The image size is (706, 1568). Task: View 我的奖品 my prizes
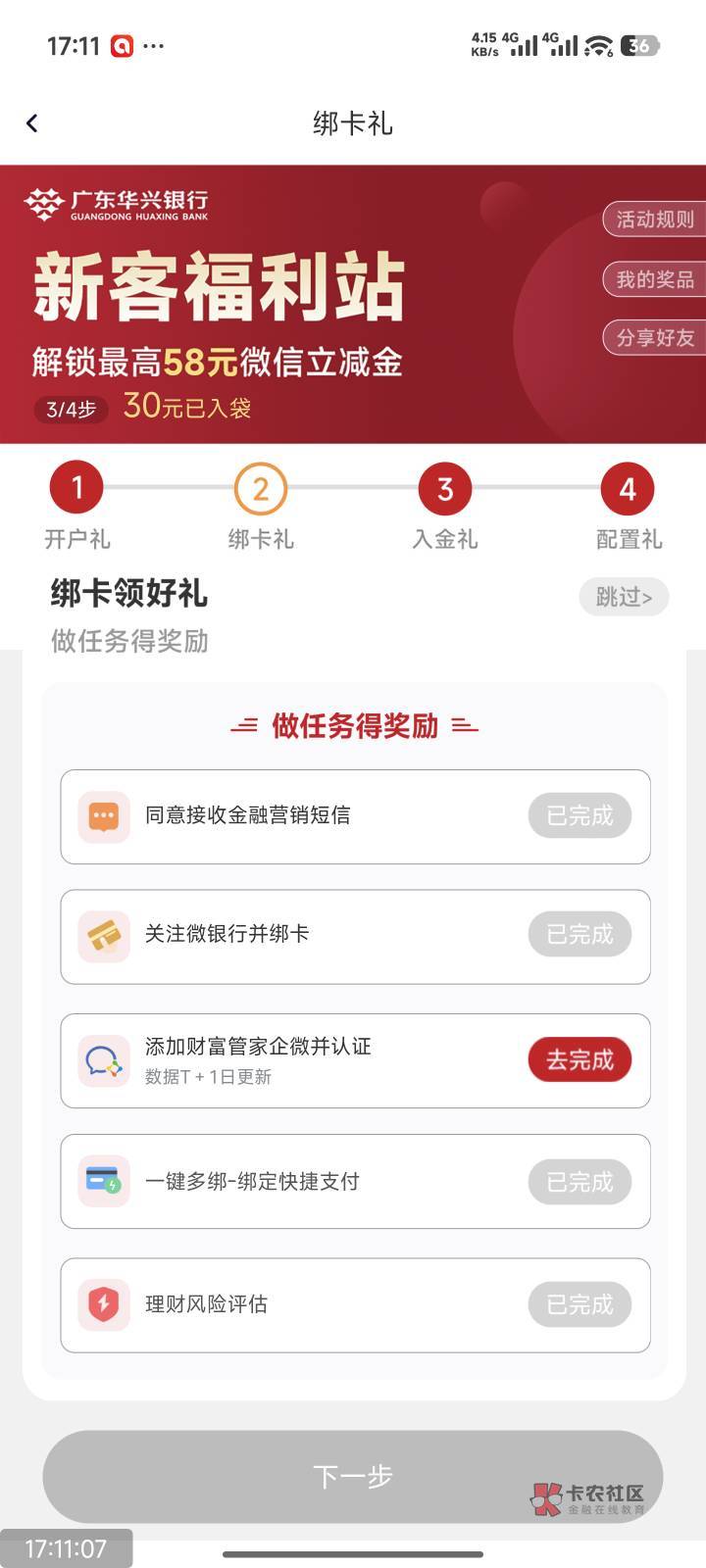pyautogui.click(x=654, y=279)
